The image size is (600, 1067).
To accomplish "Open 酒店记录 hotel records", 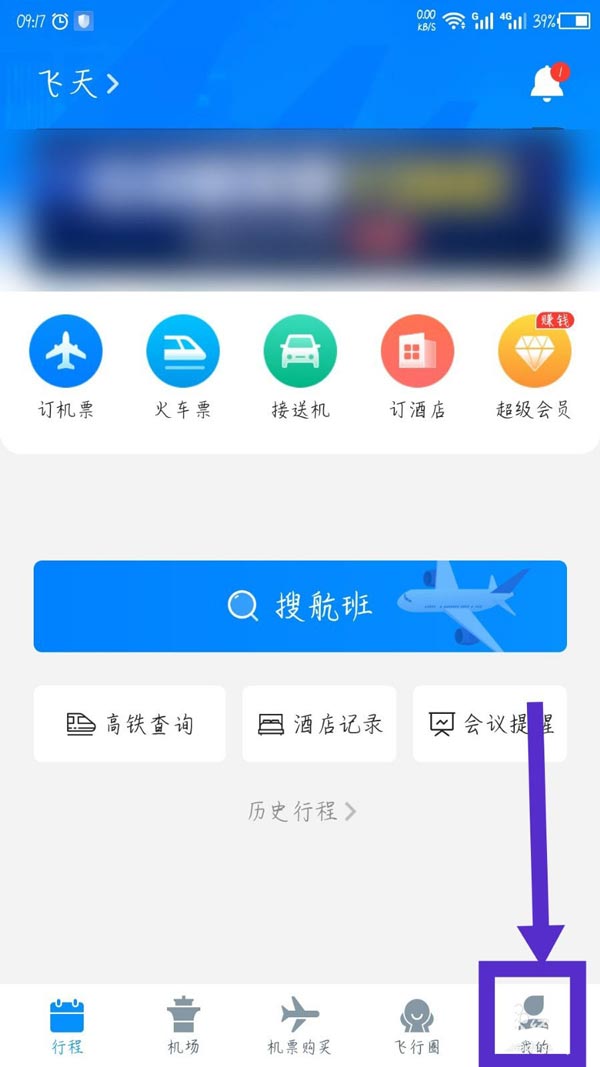I will click(x=319, y=724).
